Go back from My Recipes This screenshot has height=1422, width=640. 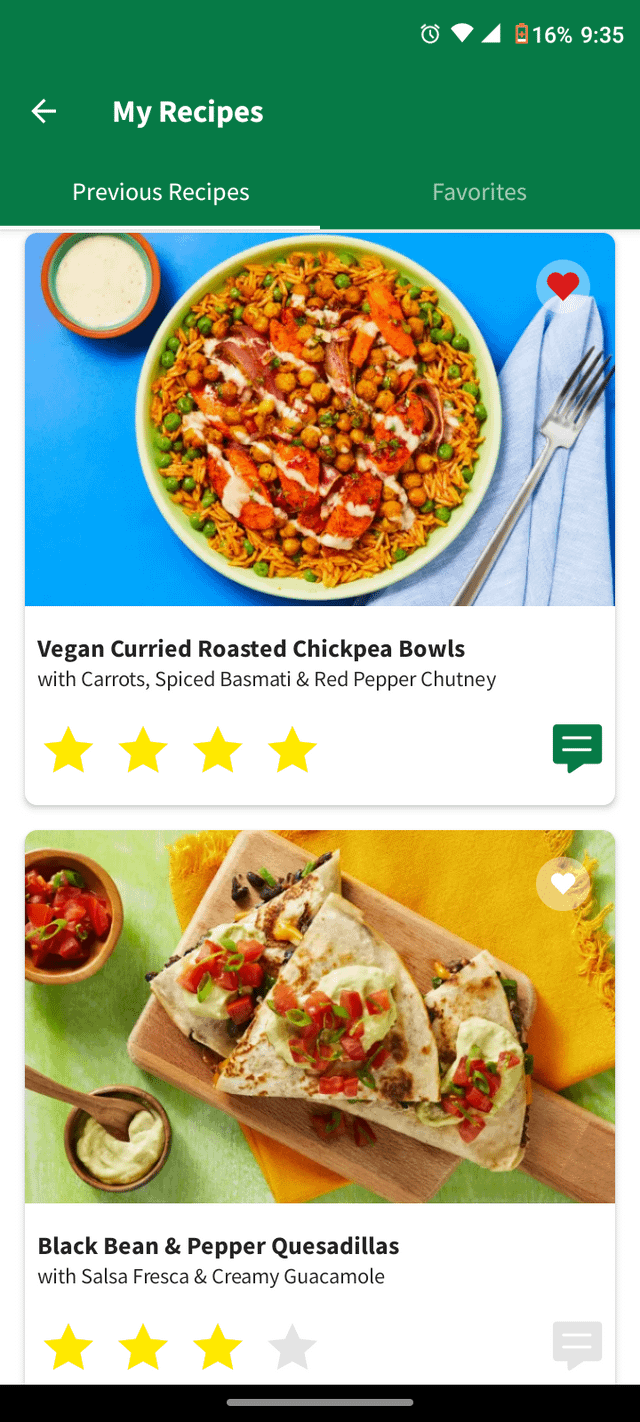44,112
